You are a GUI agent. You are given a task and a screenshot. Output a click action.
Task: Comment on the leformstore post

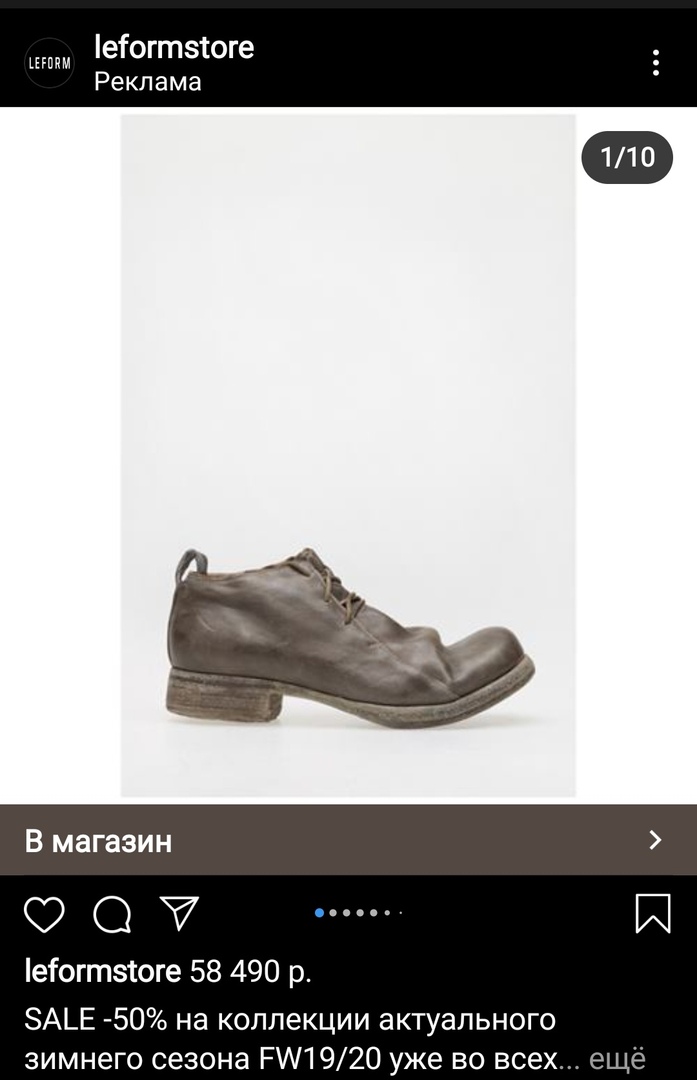click(112, 914)
